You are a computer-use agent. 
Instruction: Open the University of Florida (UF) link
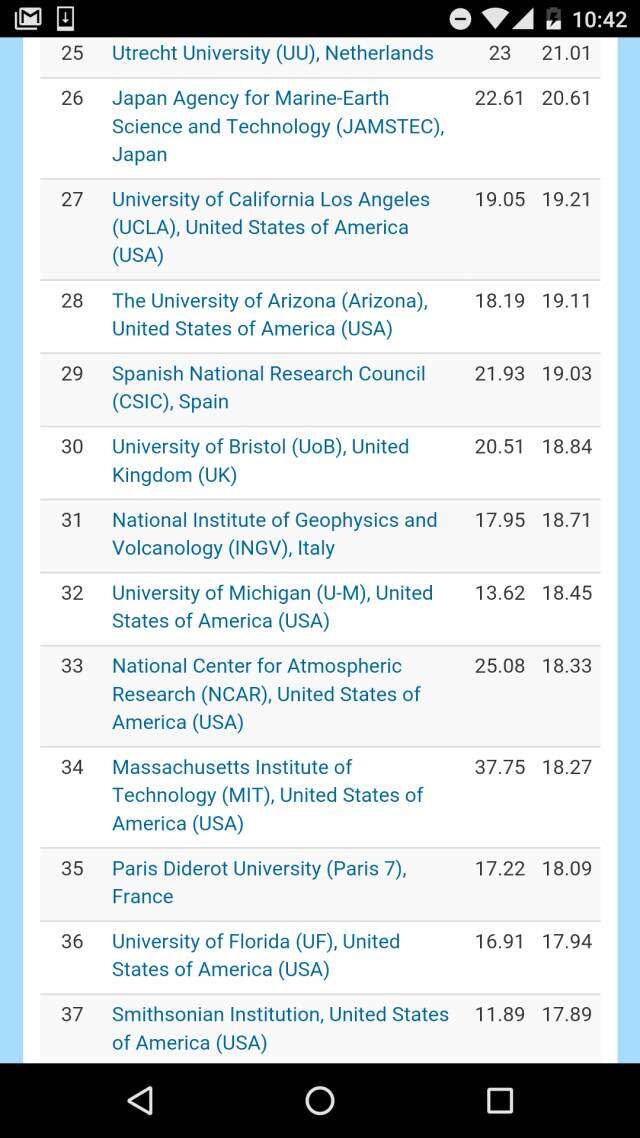pyautogui.click(x=255, y=955)
